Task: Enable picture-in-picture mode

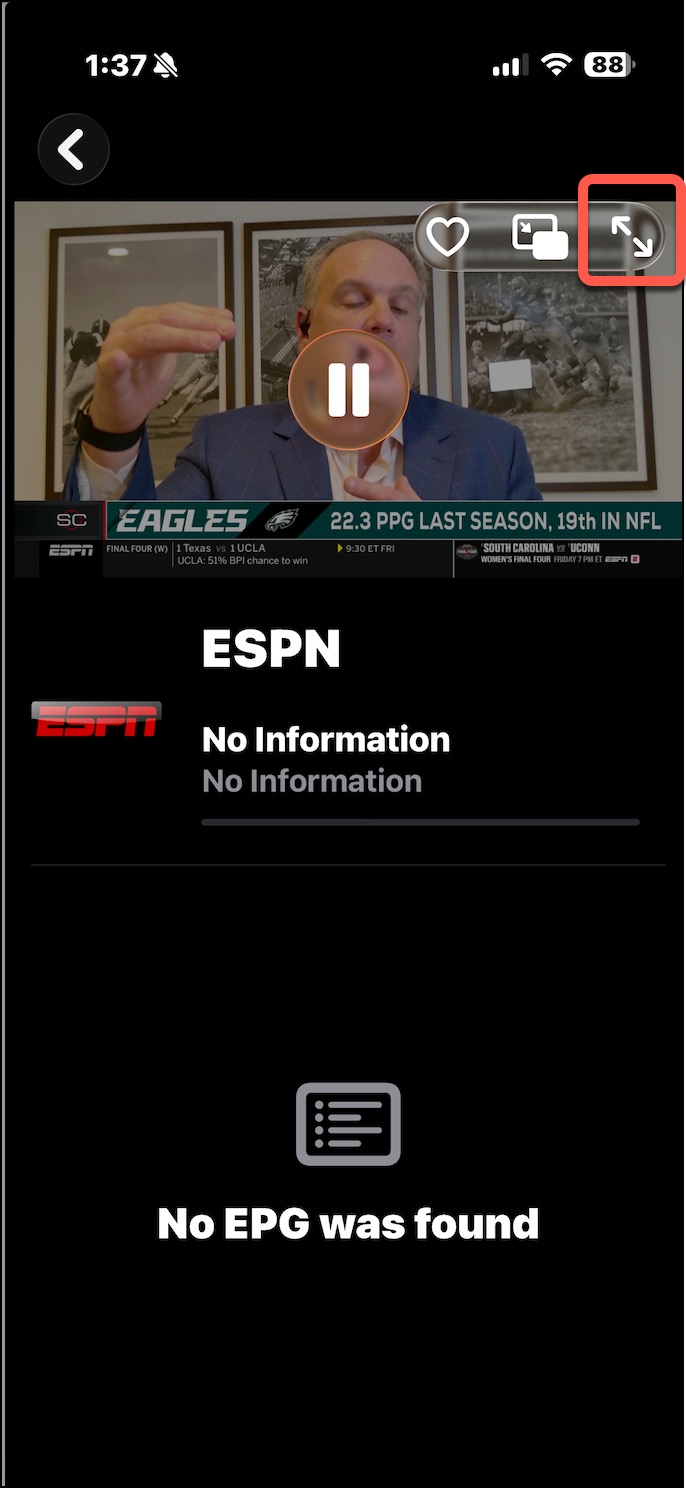Action: 539,237
